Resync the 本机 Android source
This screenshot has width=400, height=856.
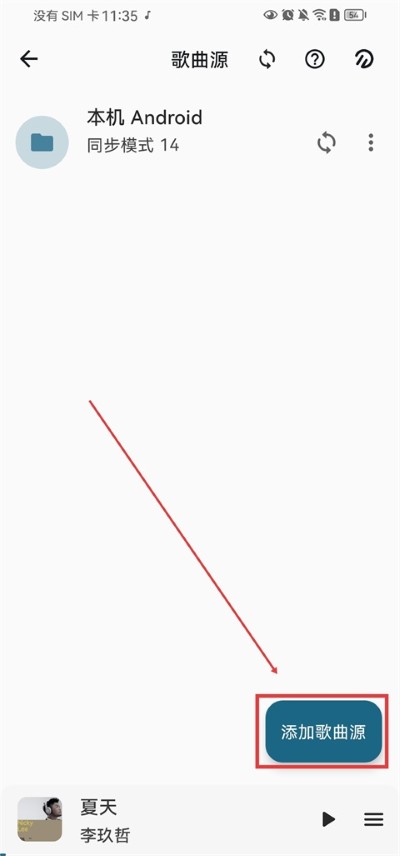click(x=326, y=143)
